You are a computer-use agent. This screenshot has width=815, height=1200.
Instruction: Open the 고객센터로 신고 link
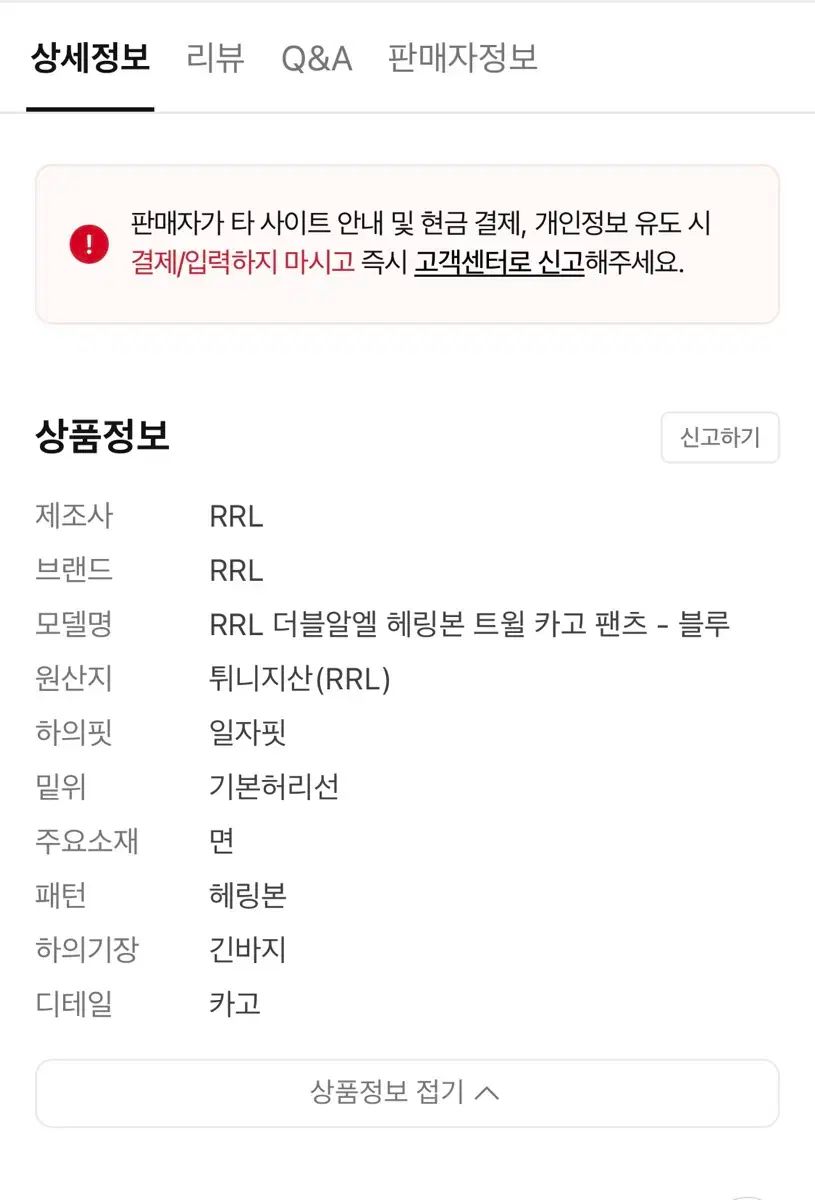coord(499,263)
